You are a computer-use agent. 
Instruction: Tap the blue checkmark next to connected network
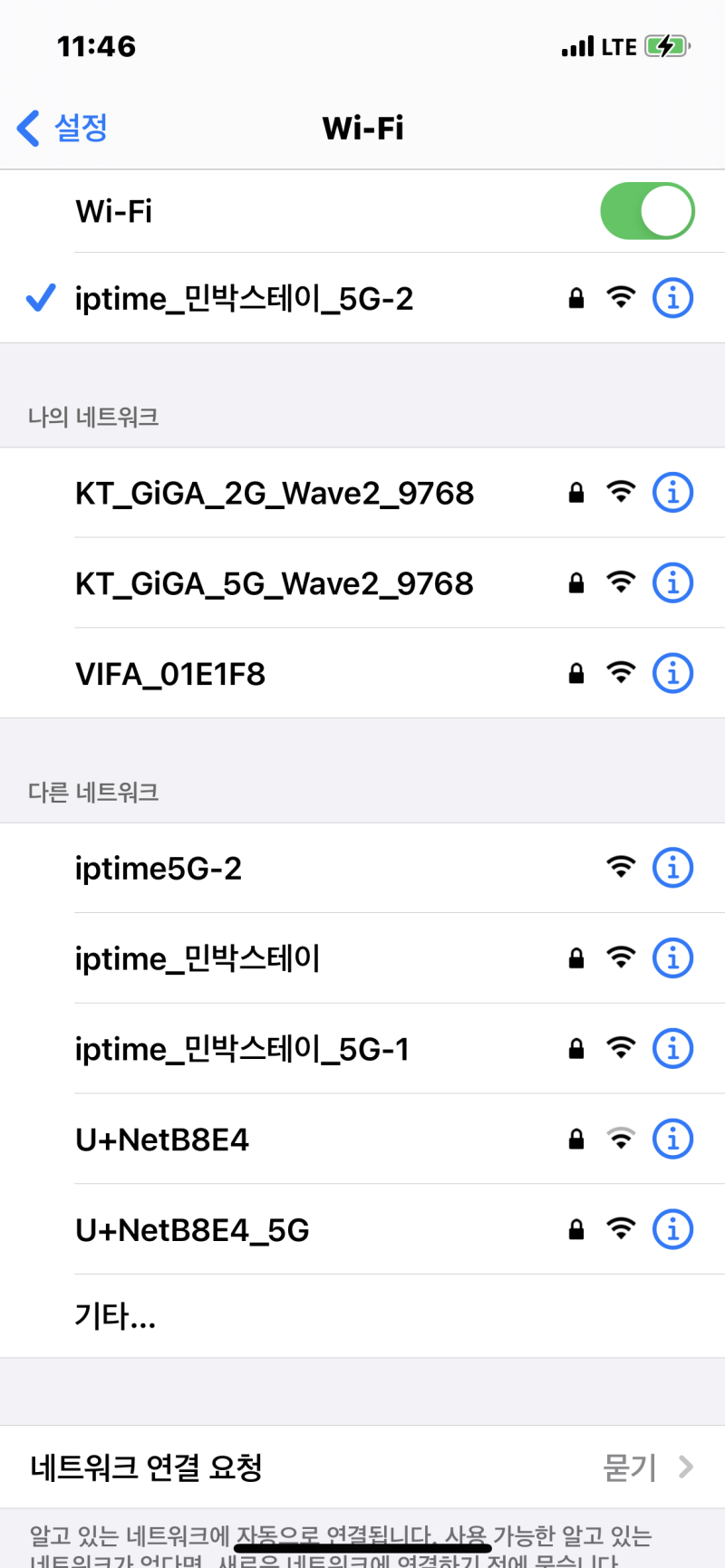pyautogui.click(x=40, y=297)
